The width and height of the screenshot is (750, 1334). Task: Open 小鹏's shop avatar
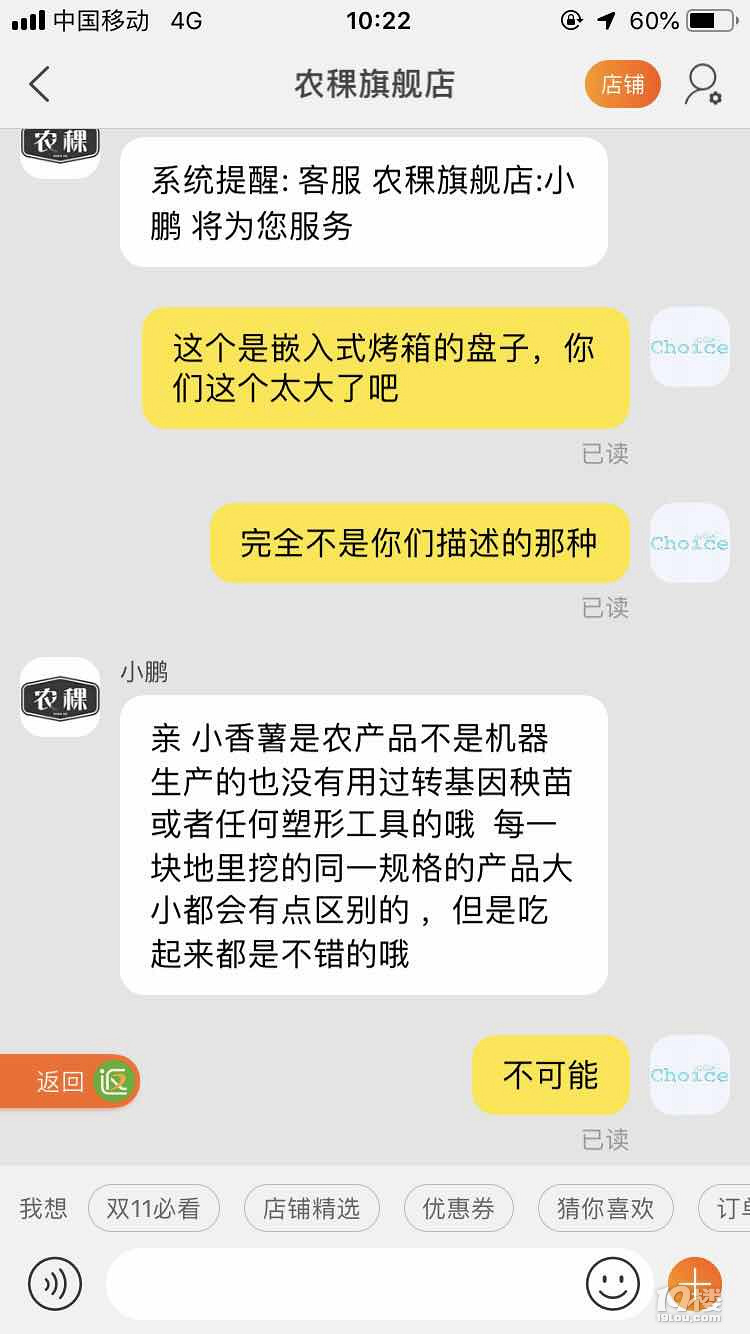pos(61,697)
